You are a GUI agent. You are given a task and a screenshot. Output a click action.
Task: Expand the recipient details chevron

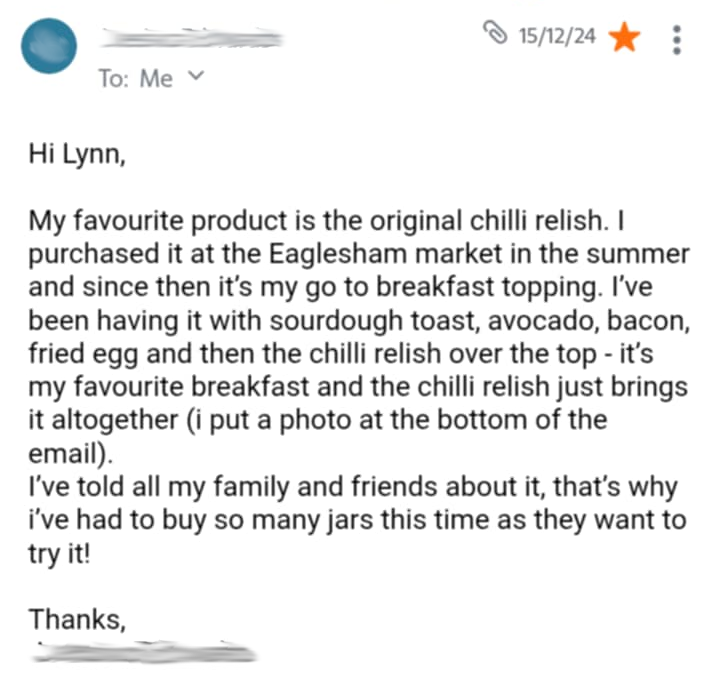click(196, 77)
